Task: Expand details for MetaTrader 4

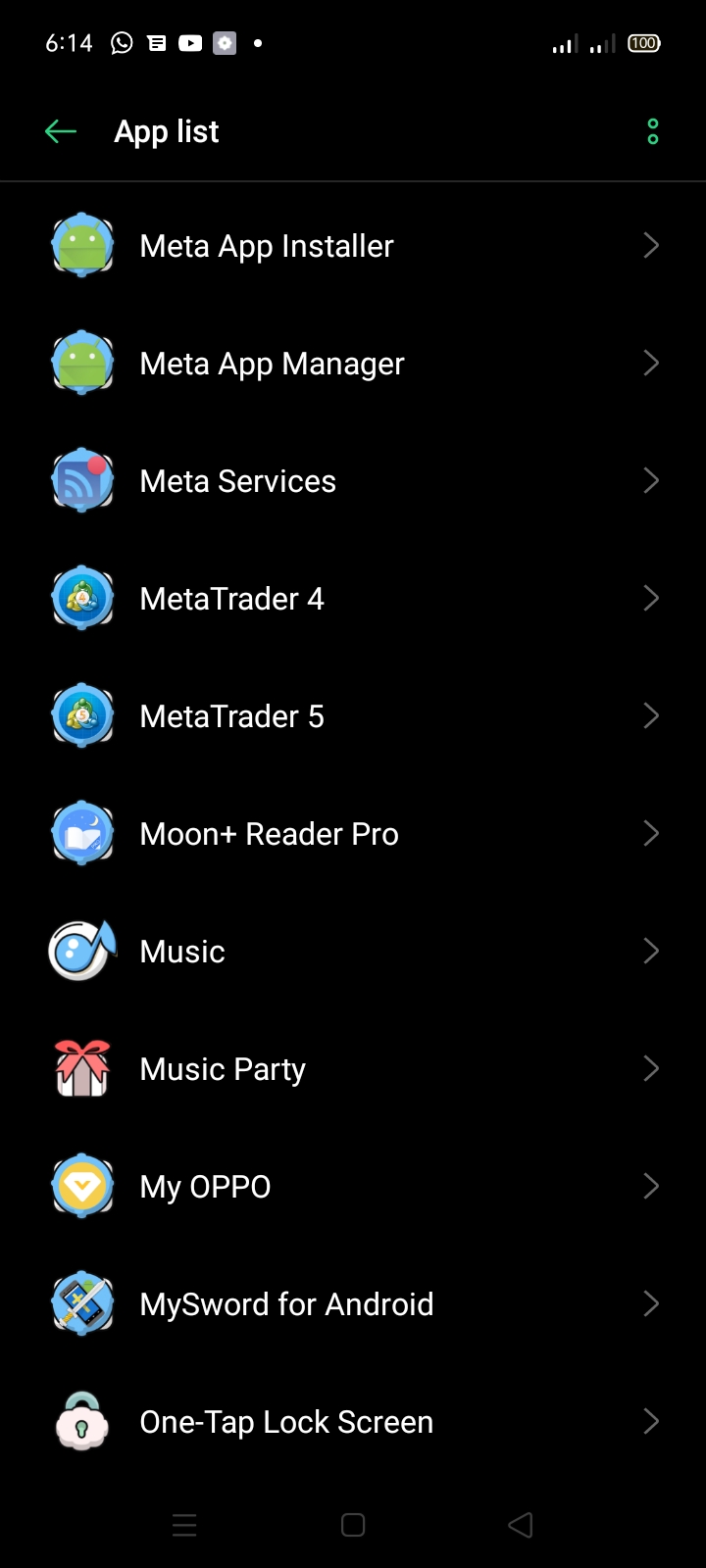Action: (x=651, y=598)
